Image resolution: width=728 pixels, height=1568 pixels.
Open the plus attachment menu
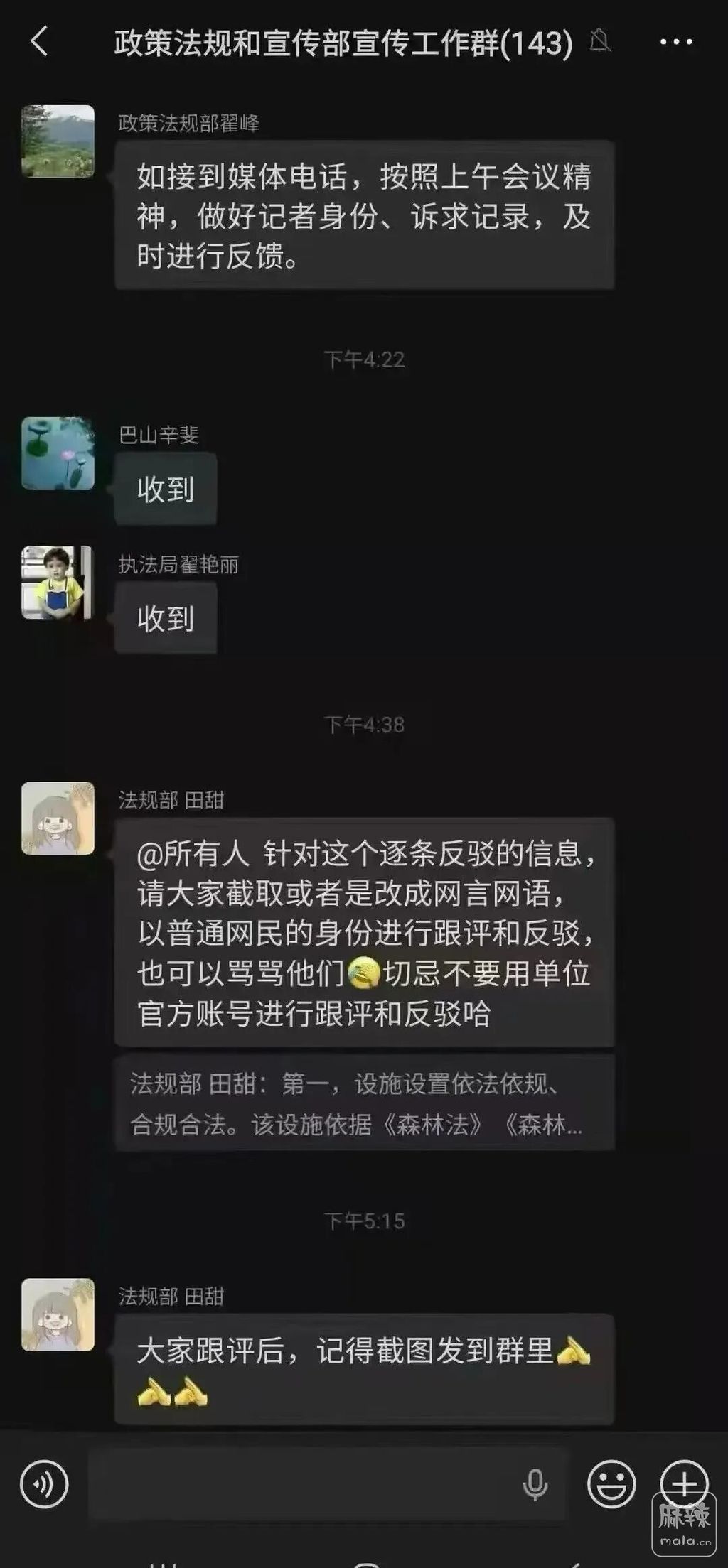tap(684, 1483)
